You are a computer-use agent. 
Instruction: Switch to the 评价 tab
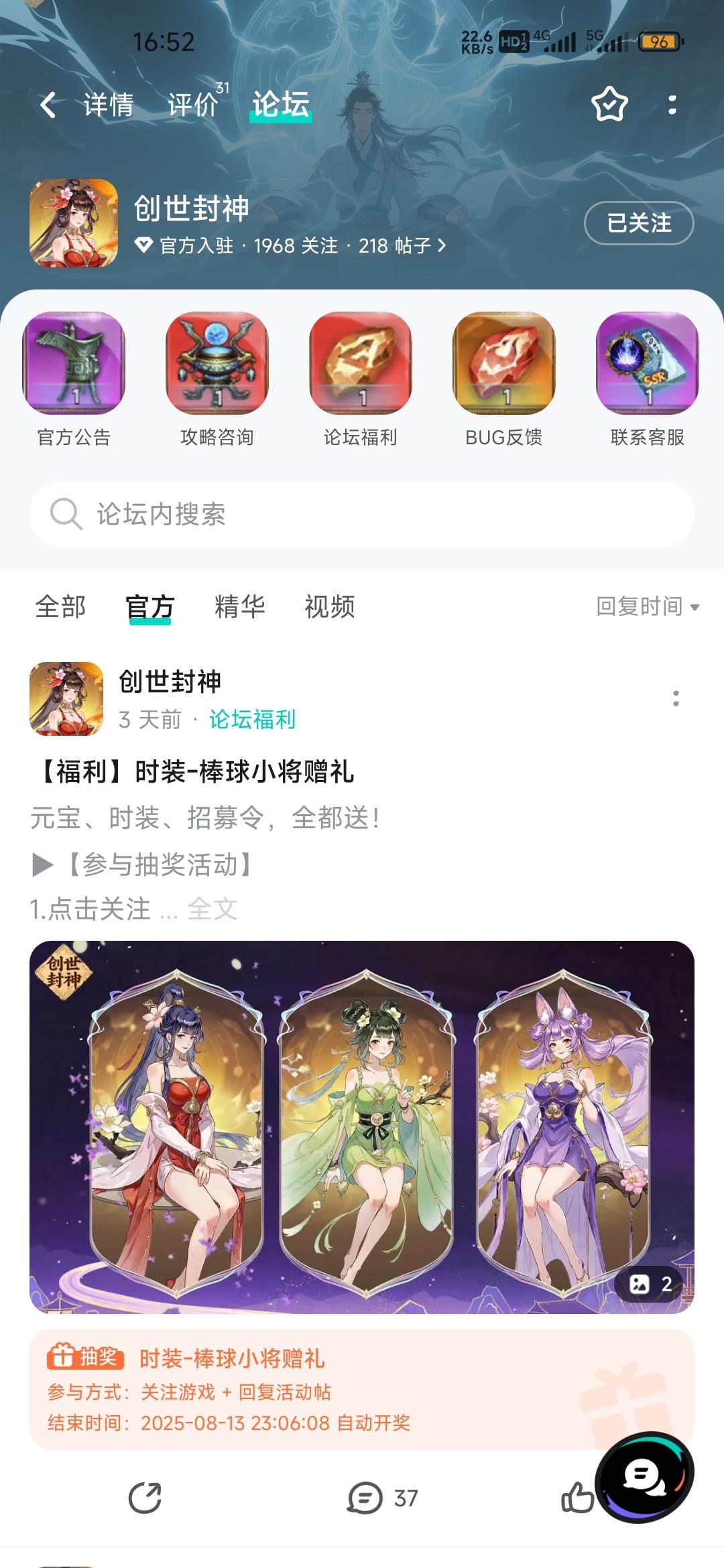pos(192,103)
